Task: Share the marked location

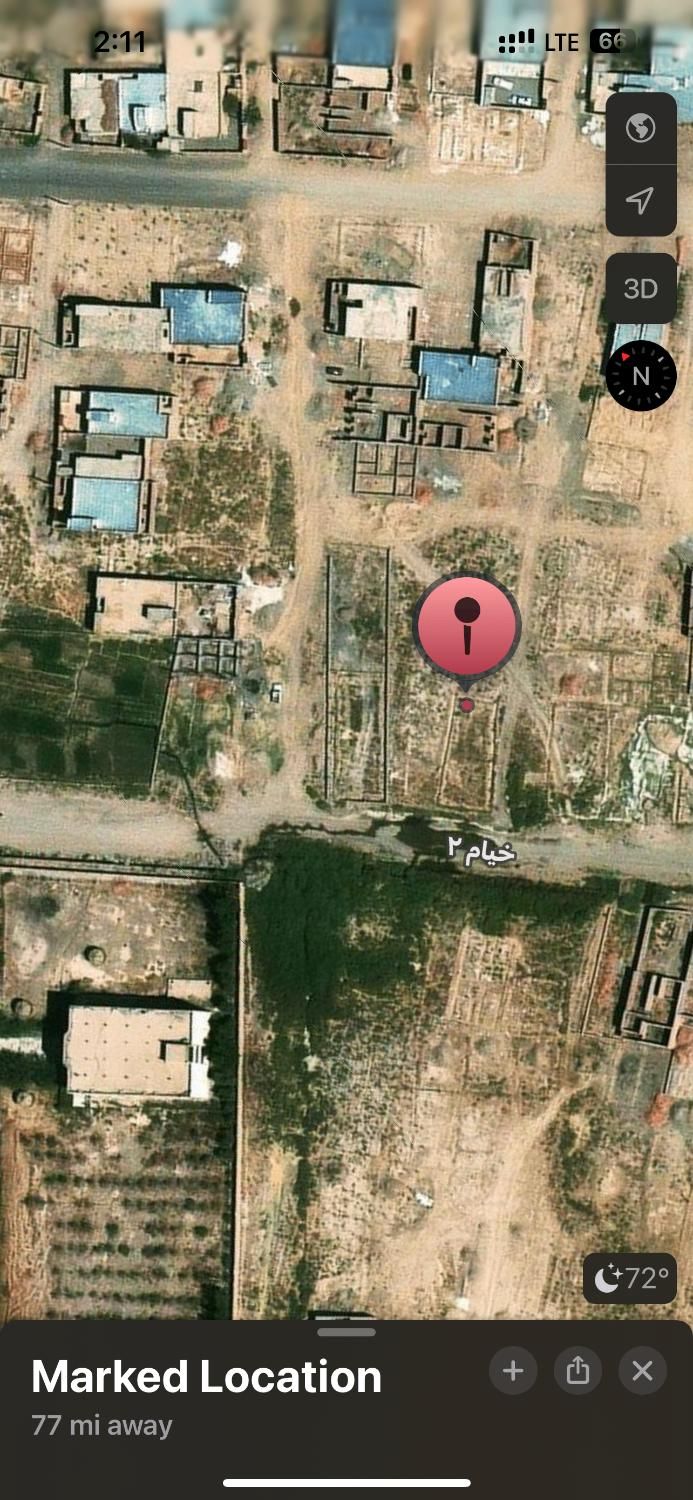Action: 578,1370
